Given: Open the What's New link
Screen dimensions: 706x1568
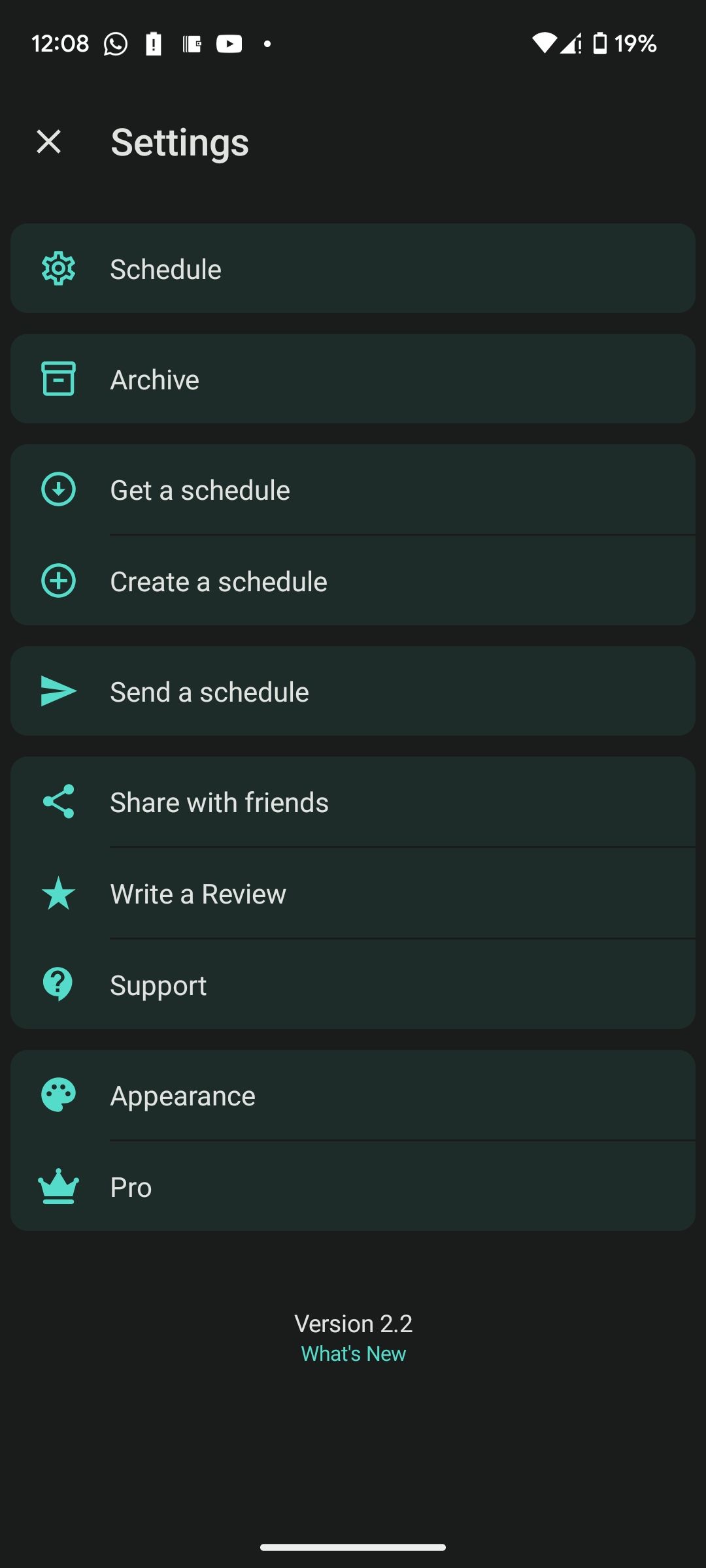Looking at the screenshot, I should pos(352,1353).
